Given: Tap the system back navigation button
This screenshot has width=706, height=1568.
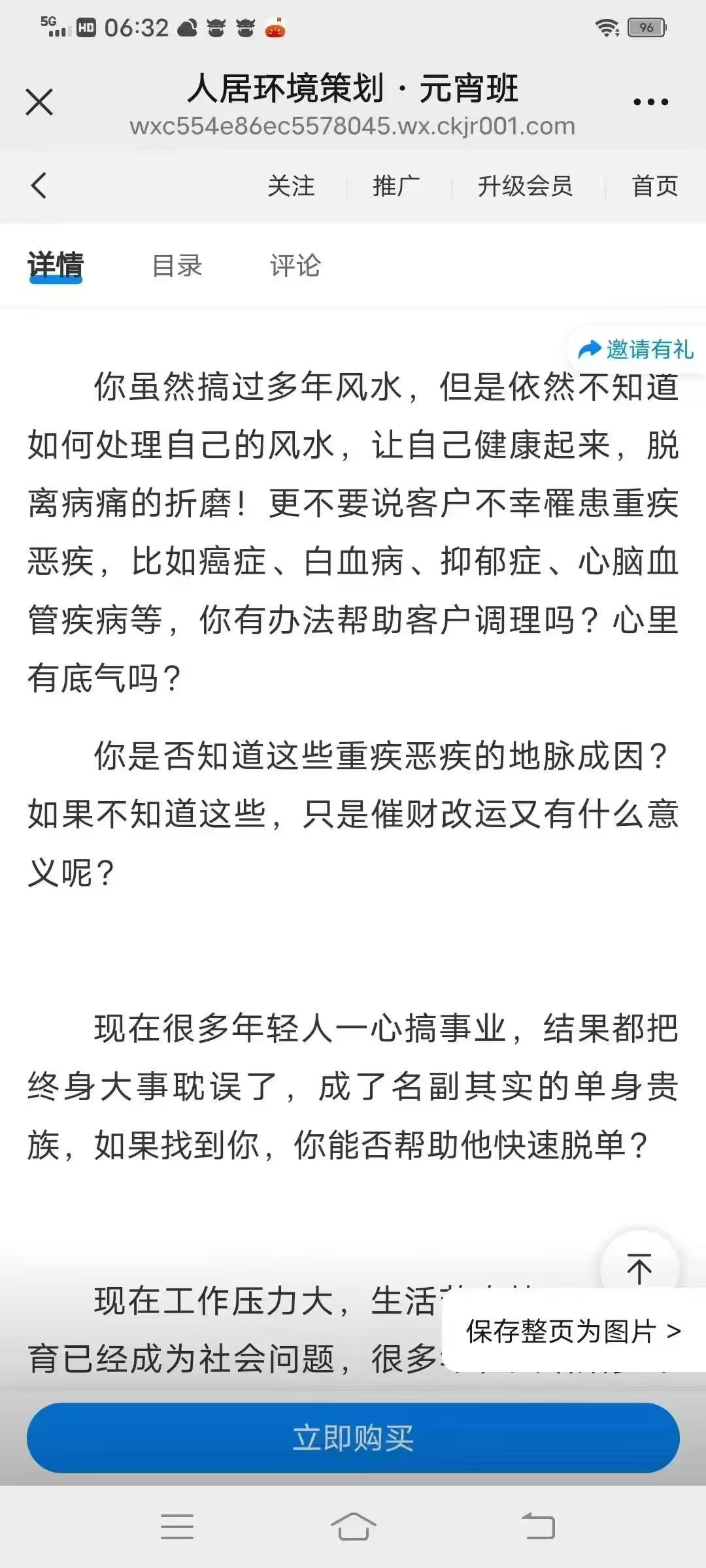Looking at the screenshot, I should 539,1527.
